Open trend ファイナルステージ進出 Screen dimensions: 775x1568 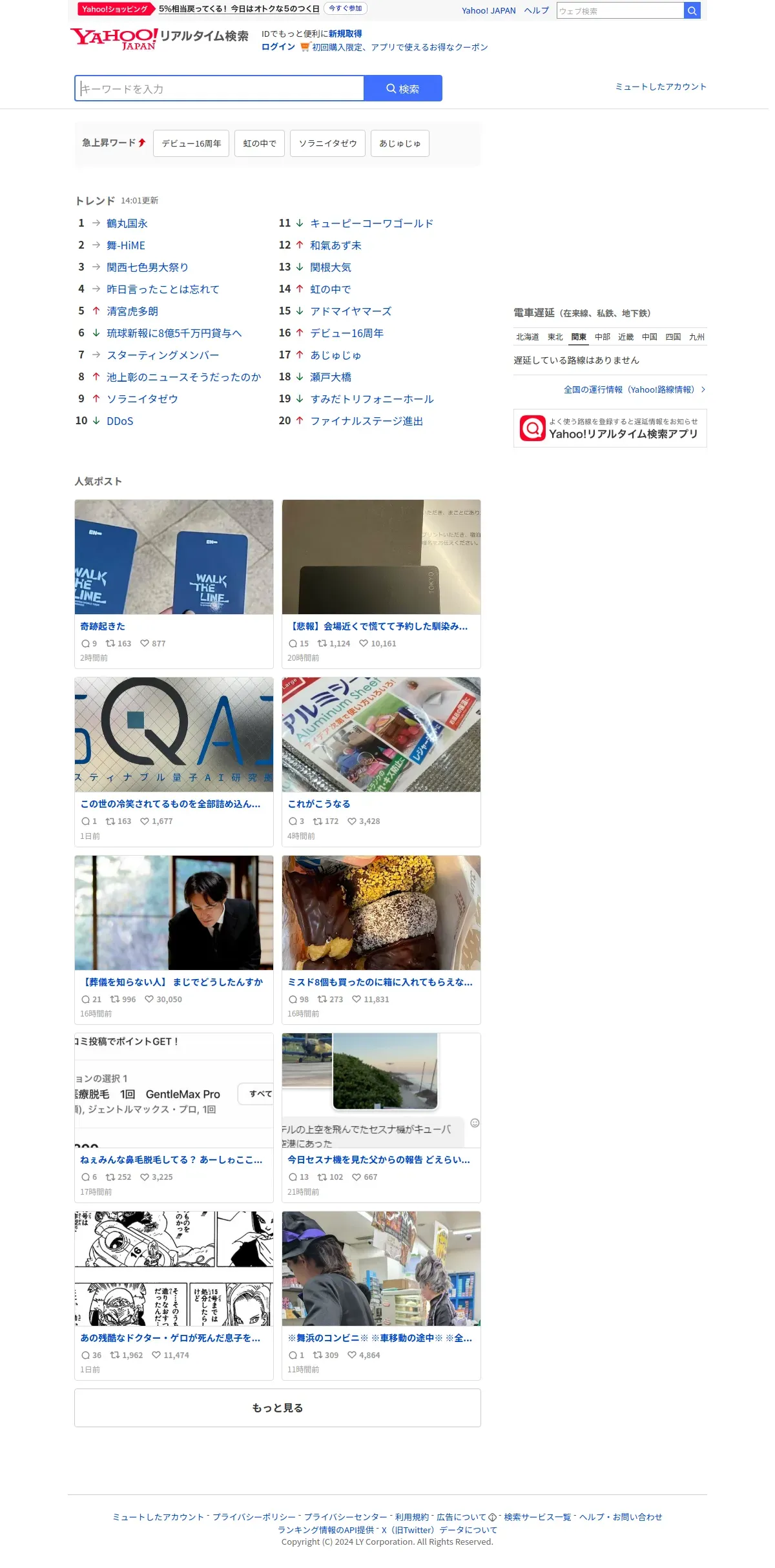[366, 421]
